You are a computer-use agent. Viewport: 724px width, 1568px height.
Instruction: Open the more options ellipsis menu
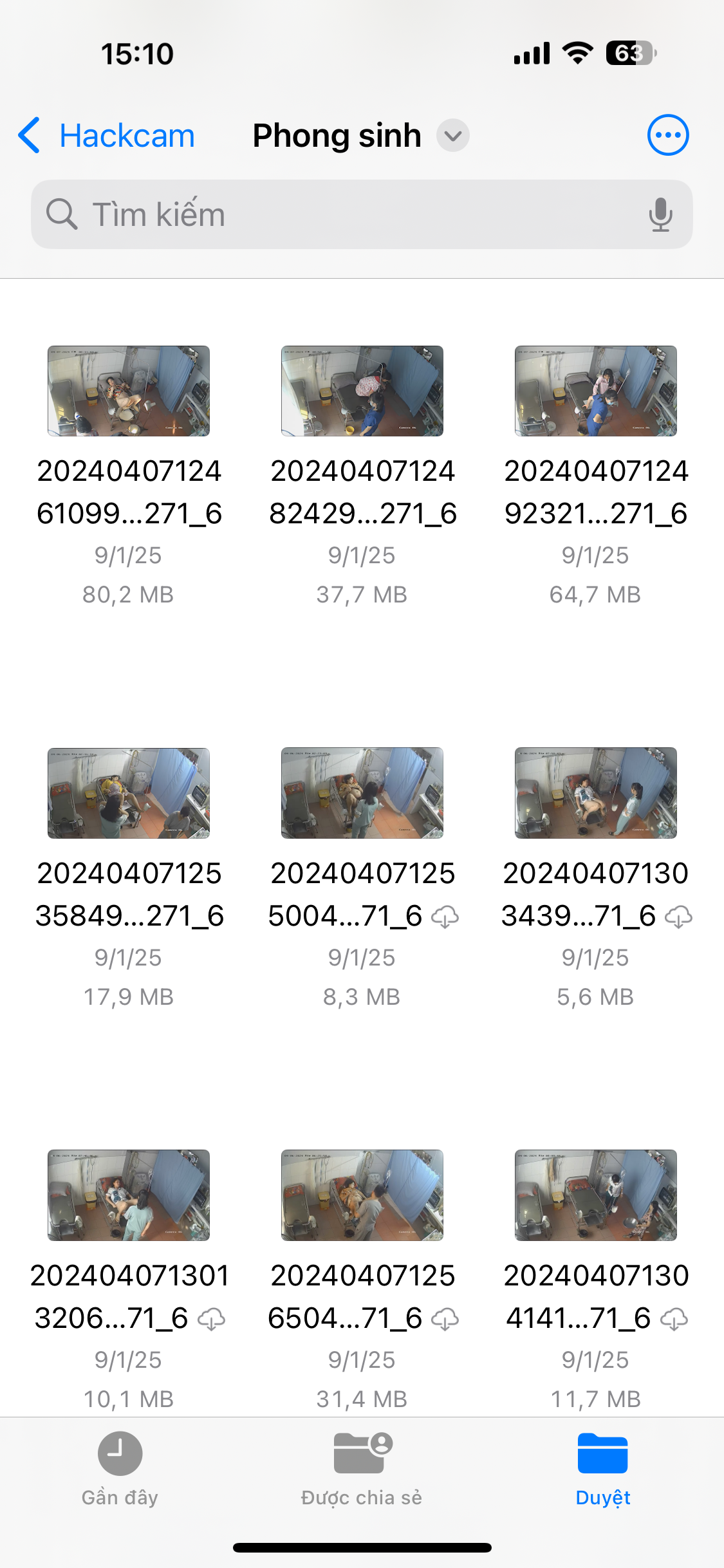coord(667,135)
